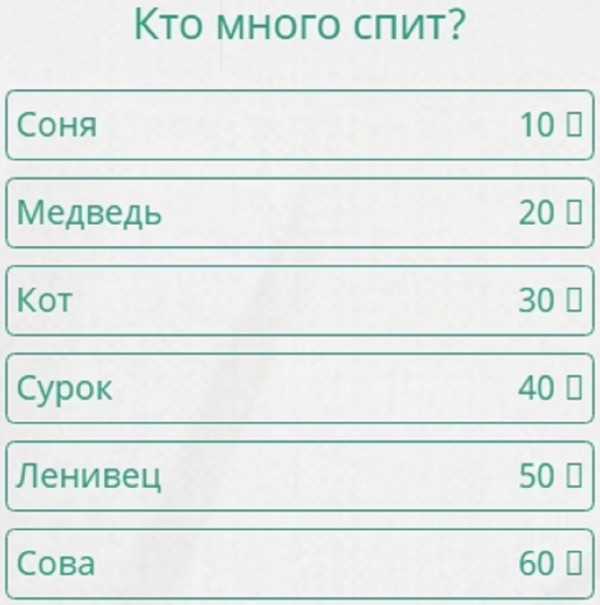Choose the Сова answer row

coord(300,565)
